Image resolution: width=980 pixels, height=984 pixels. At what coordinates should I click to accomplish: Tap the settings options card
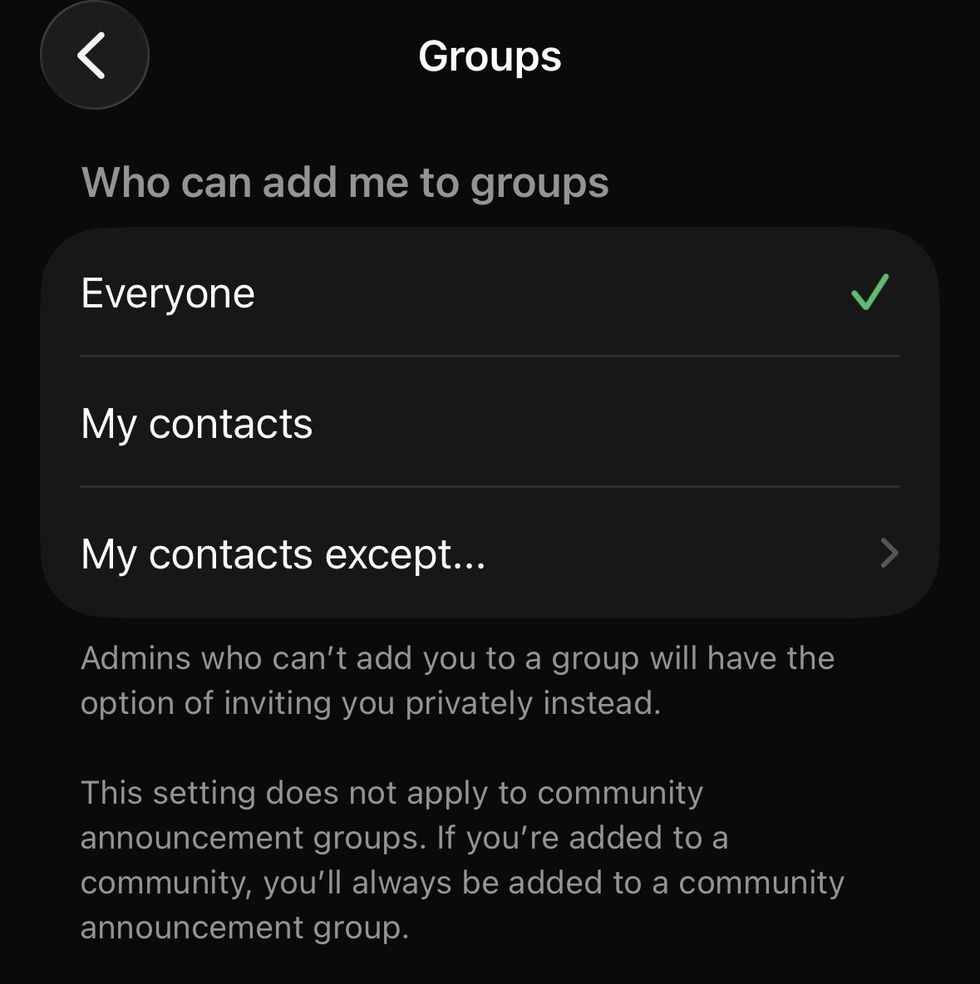[489, 423]
